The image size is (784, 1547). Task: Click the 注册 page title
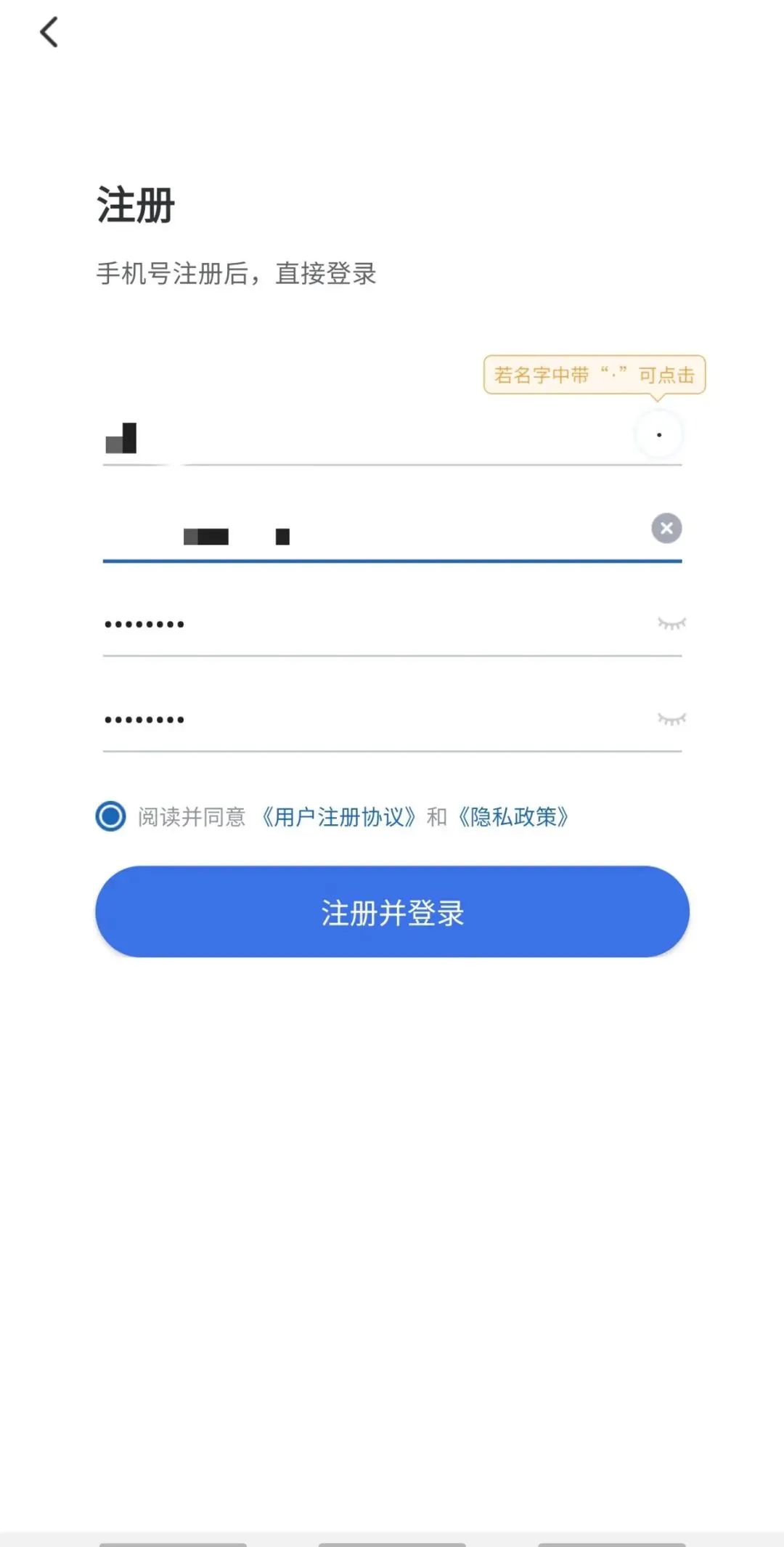134,206
